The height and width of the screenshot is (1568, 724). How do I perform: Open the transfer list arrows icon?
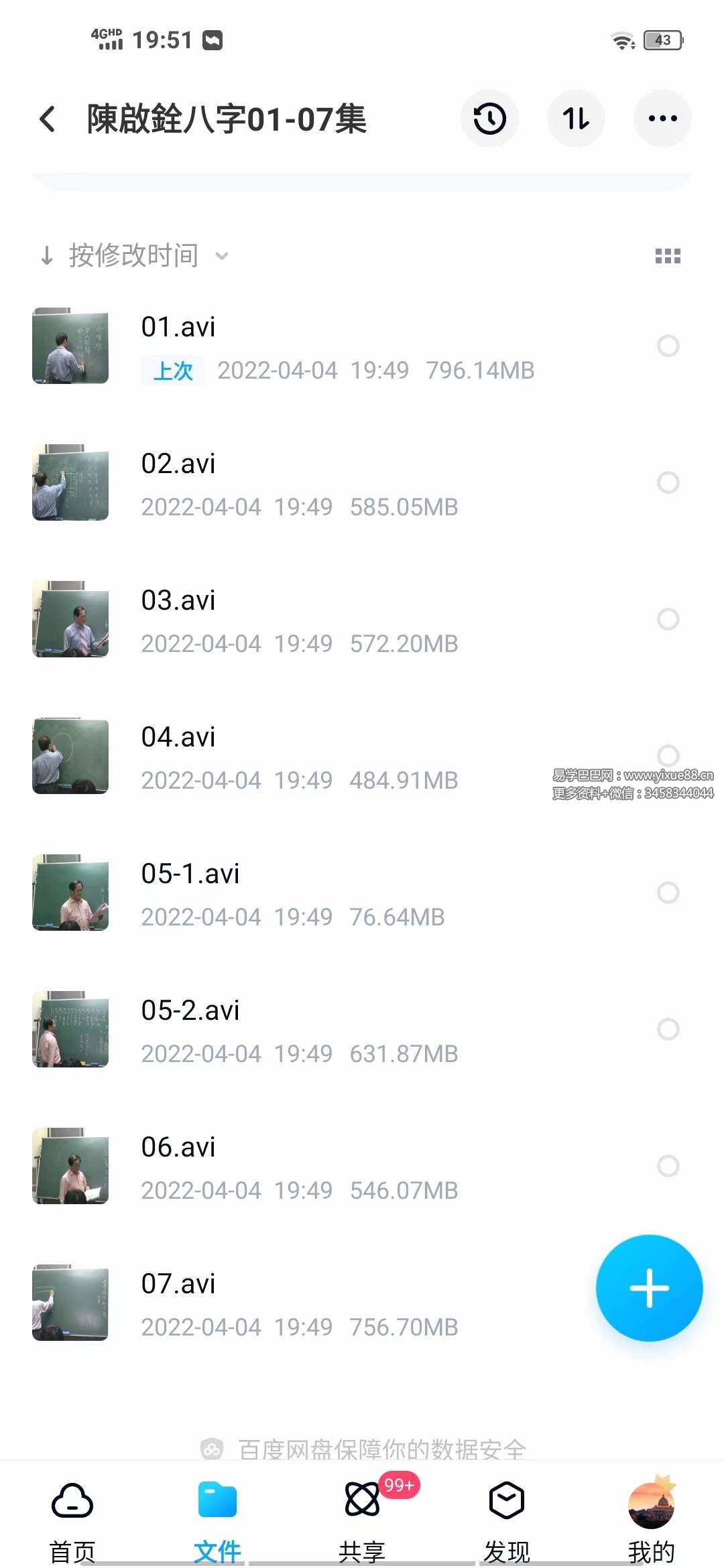tap(576, 119)
